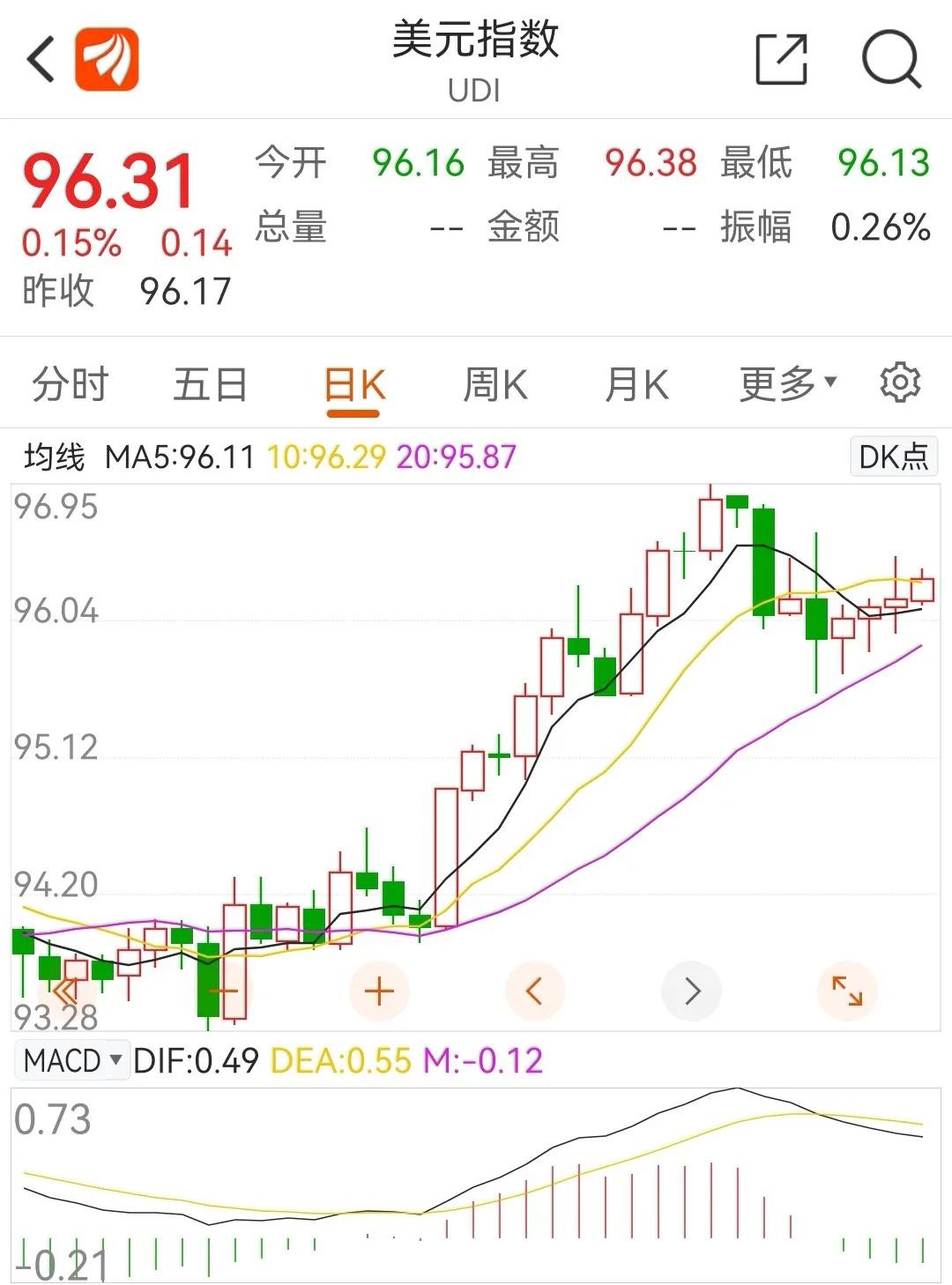Toggle the DK点 indicator button
Viewport: 952px width, 1285px height.
pos(893,457)
